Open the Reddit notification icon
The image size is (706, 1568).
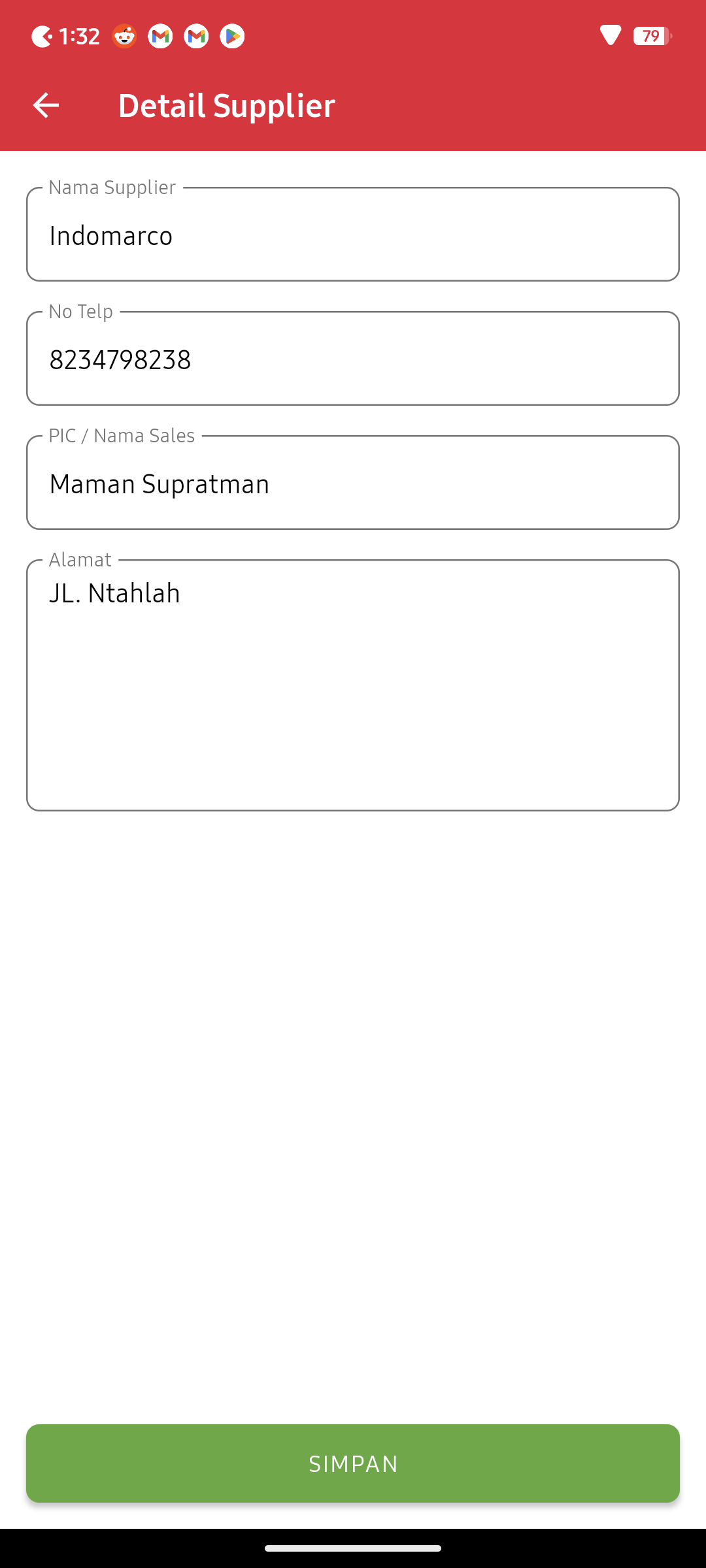coord(124,36)
